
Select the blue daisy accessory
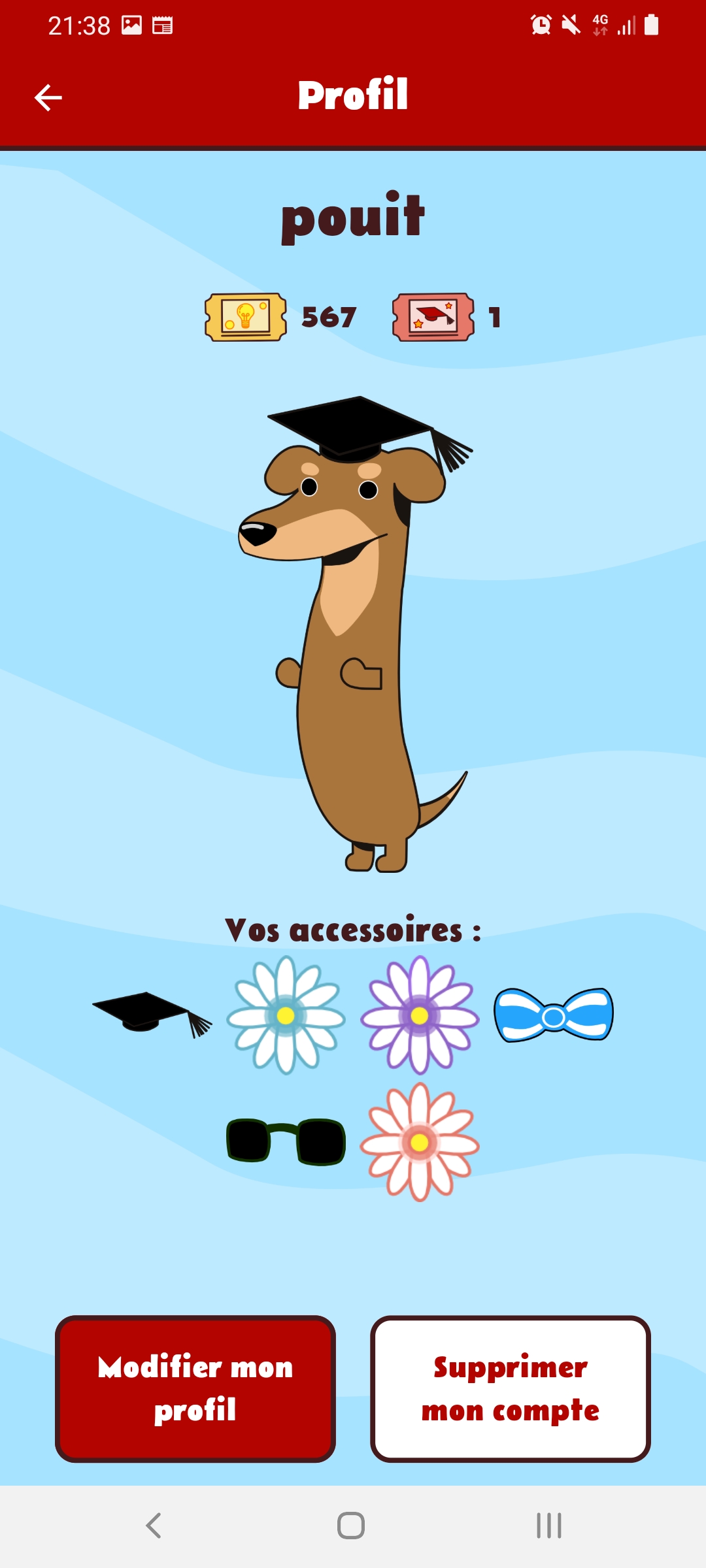click(x=286, y=1015)
